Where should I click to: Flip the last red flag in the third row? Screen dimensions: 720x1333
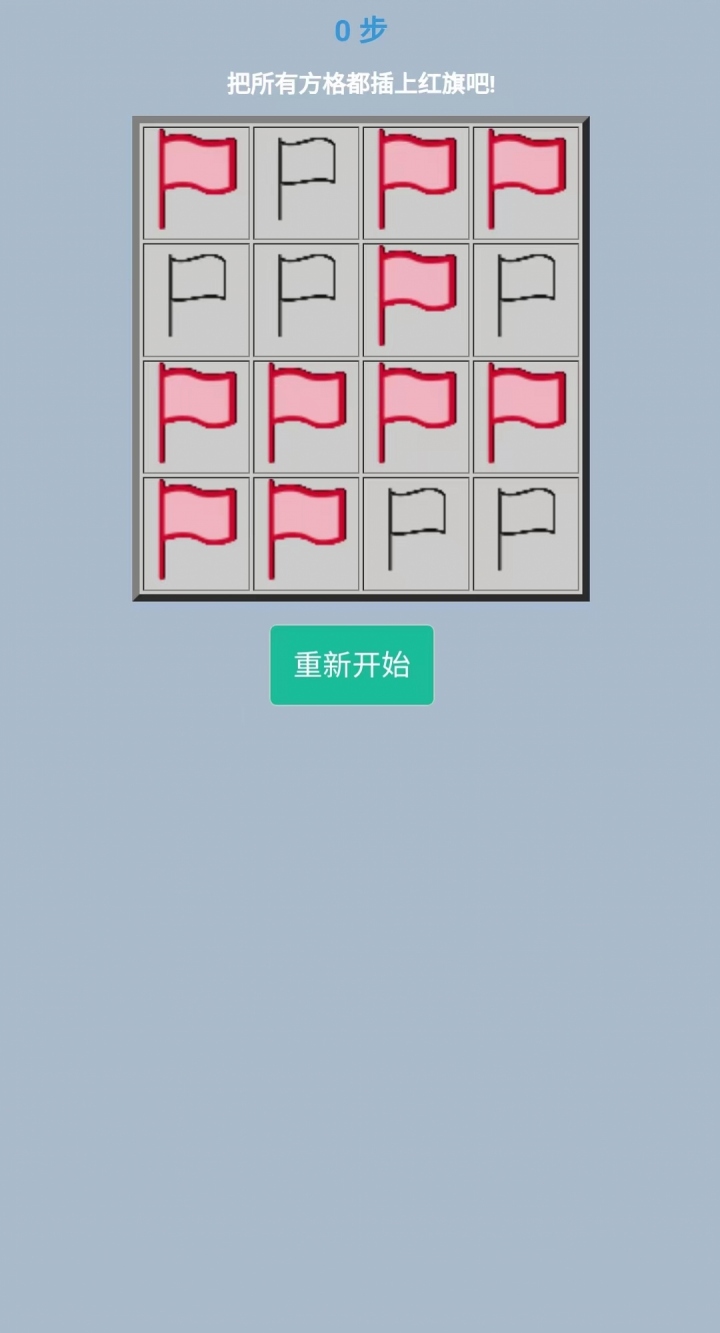click(x=526, y=417)
